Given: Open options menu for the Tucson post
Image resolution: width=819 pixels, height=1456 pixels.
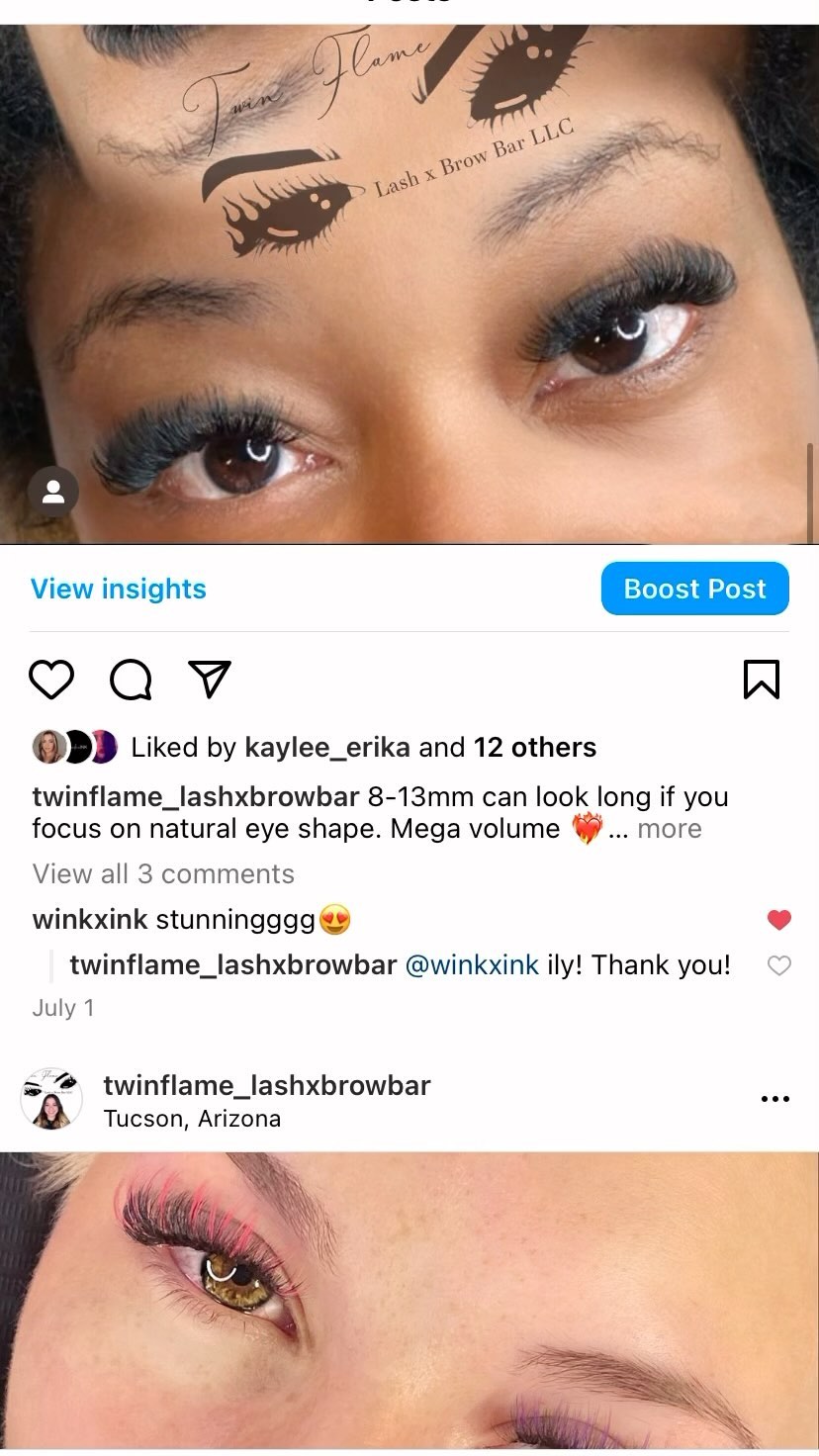Looking at the screenshot, I should 775,1099.
